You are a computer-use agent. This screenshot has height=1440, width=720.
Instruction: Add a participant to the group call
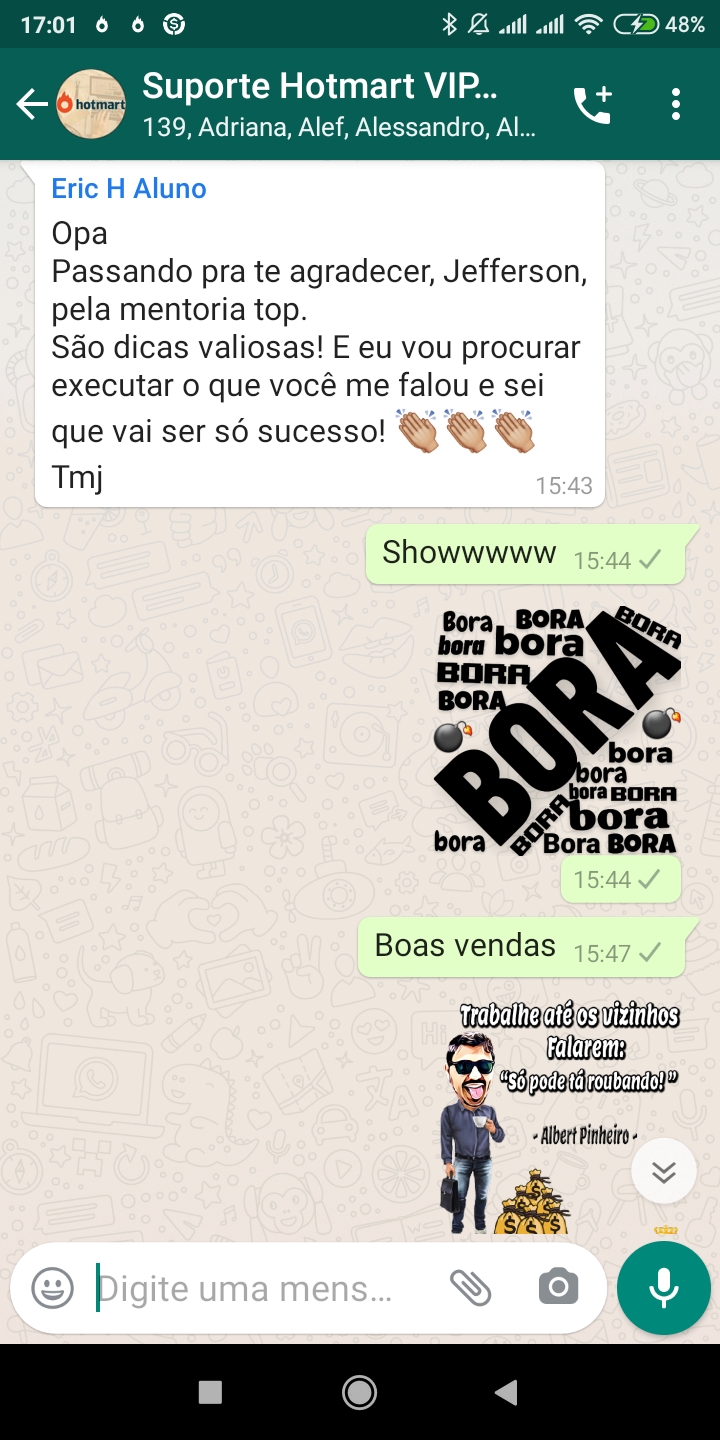pyautogui.click(x=592, y=103)
